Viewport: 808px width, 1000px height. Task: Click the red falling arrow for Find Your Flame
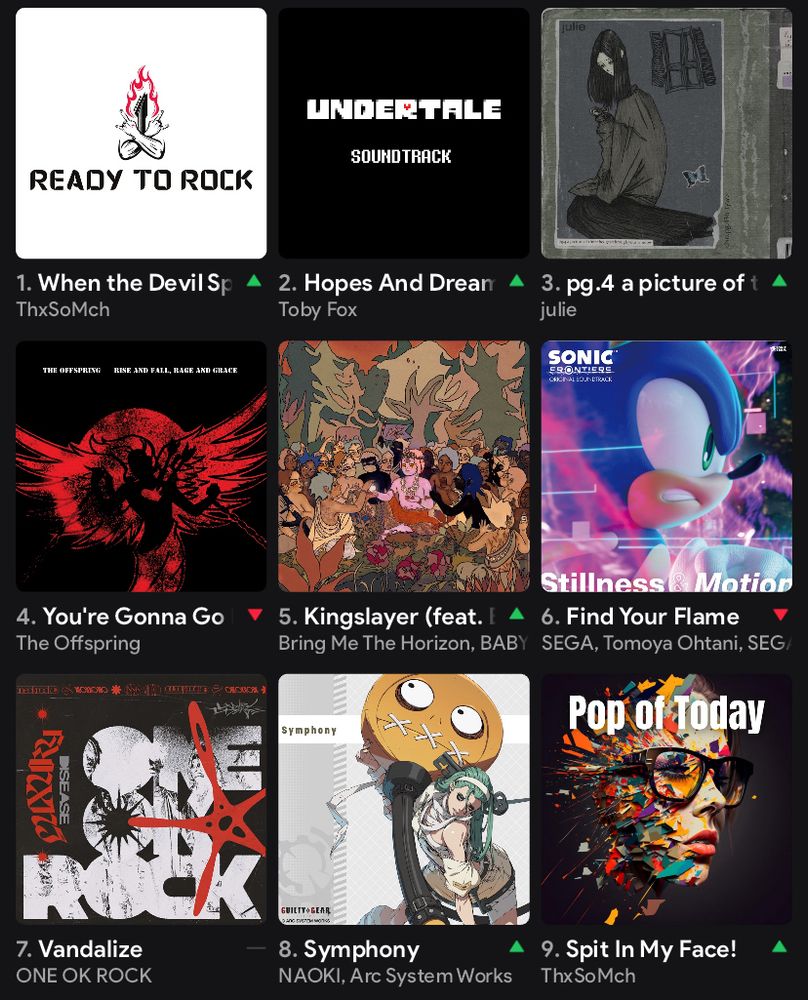[x=778, y=616]
